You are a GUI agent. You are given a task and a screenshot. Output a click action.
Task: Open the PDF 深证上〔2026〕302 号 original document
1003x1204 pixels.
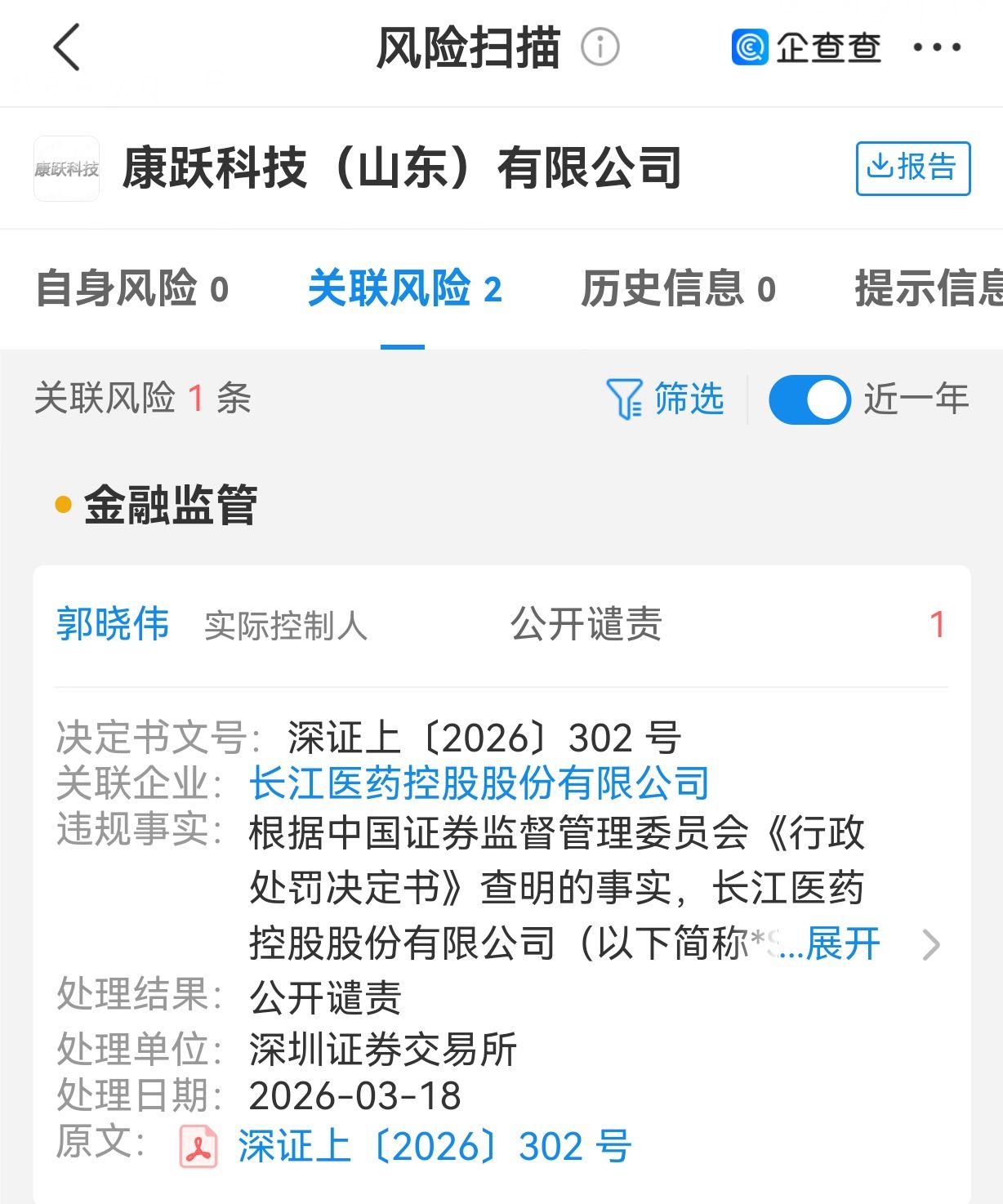(x=433, y=1147)
